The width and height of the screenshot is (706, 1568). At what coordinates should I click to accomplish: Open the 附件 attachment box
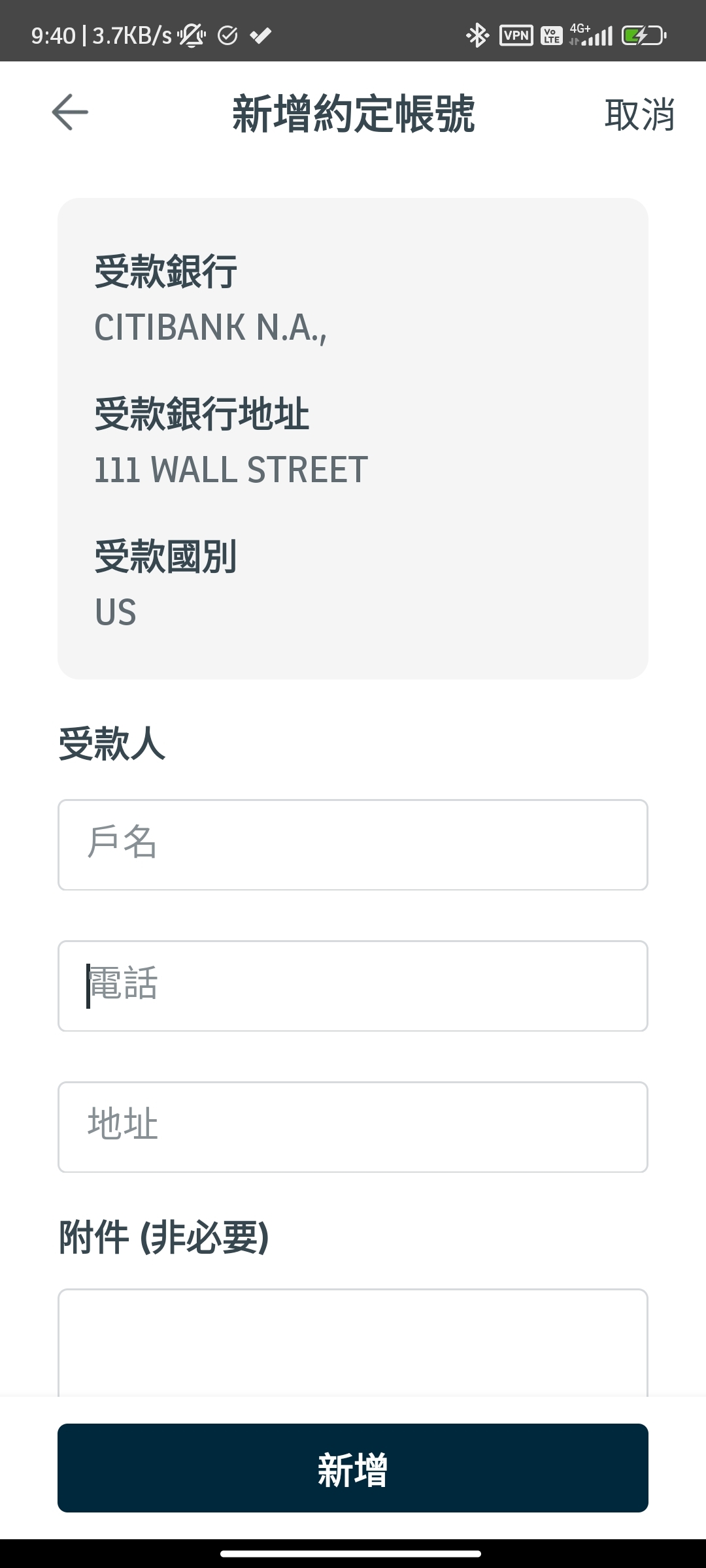click(353, 1343)
